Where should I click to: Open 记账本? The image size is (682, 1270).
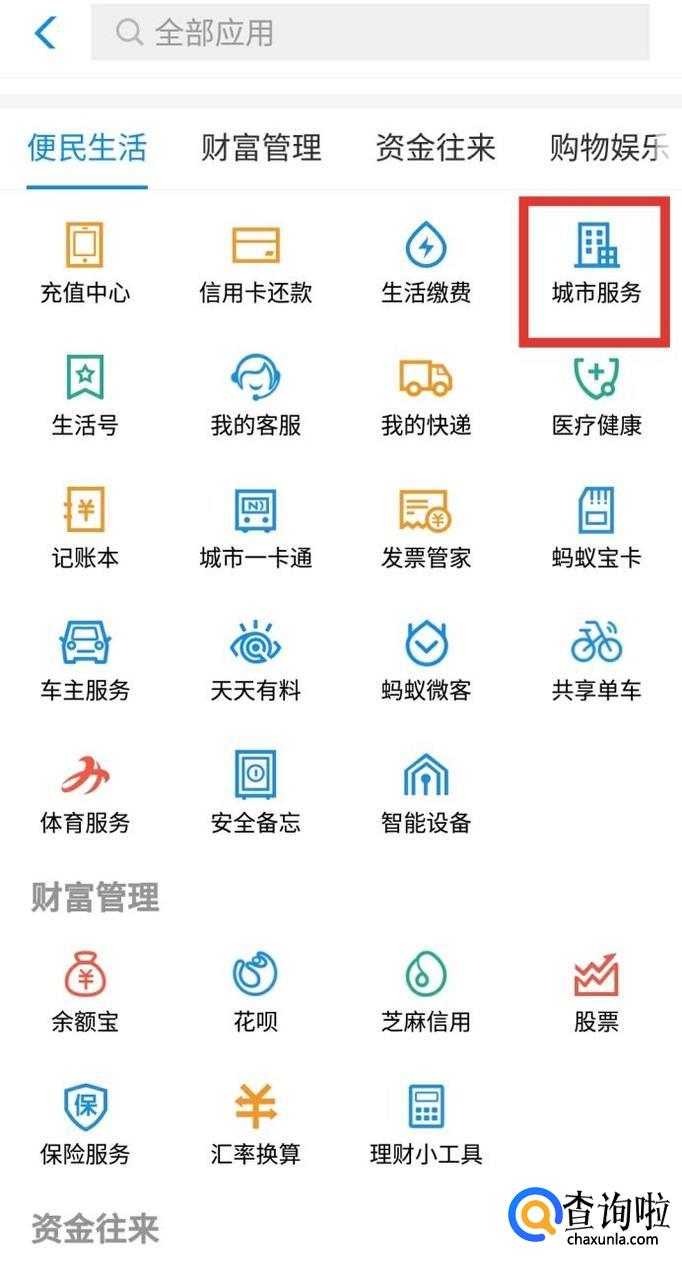(x=85, y=530)
